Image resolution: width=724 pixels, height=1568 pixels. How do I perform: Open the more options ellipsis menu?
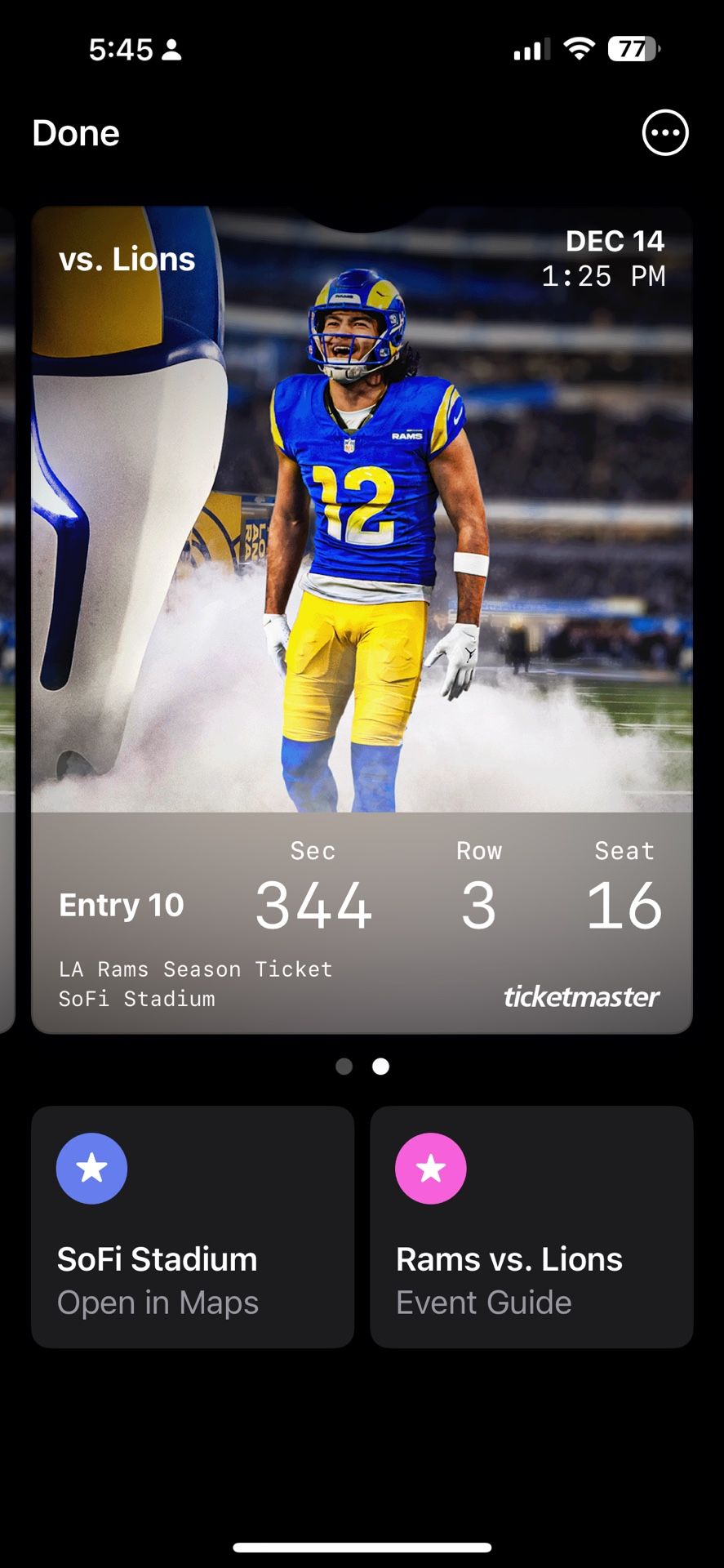(665, 132)
